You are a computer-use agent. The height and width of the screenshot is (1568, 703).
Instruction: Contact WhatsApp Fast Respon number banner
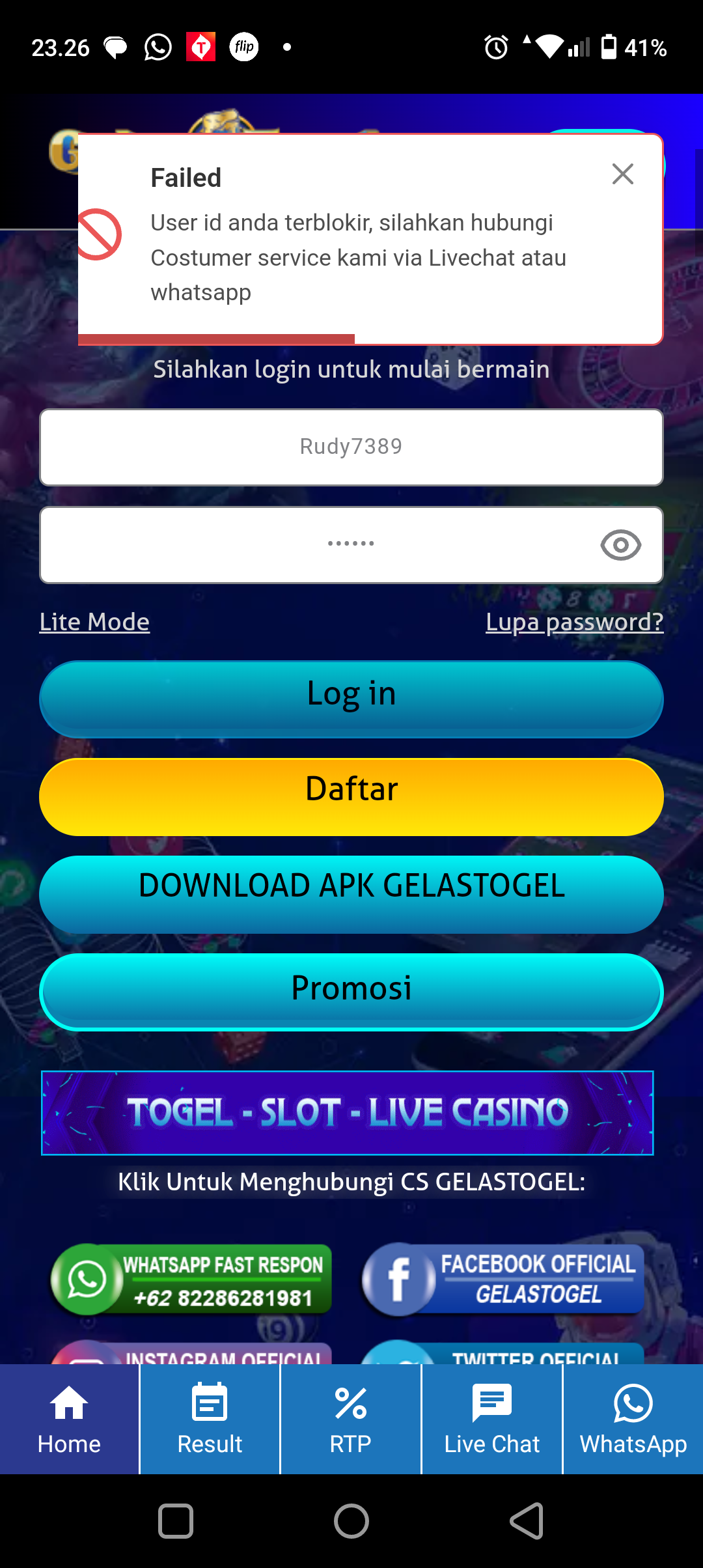[191, 1280]
